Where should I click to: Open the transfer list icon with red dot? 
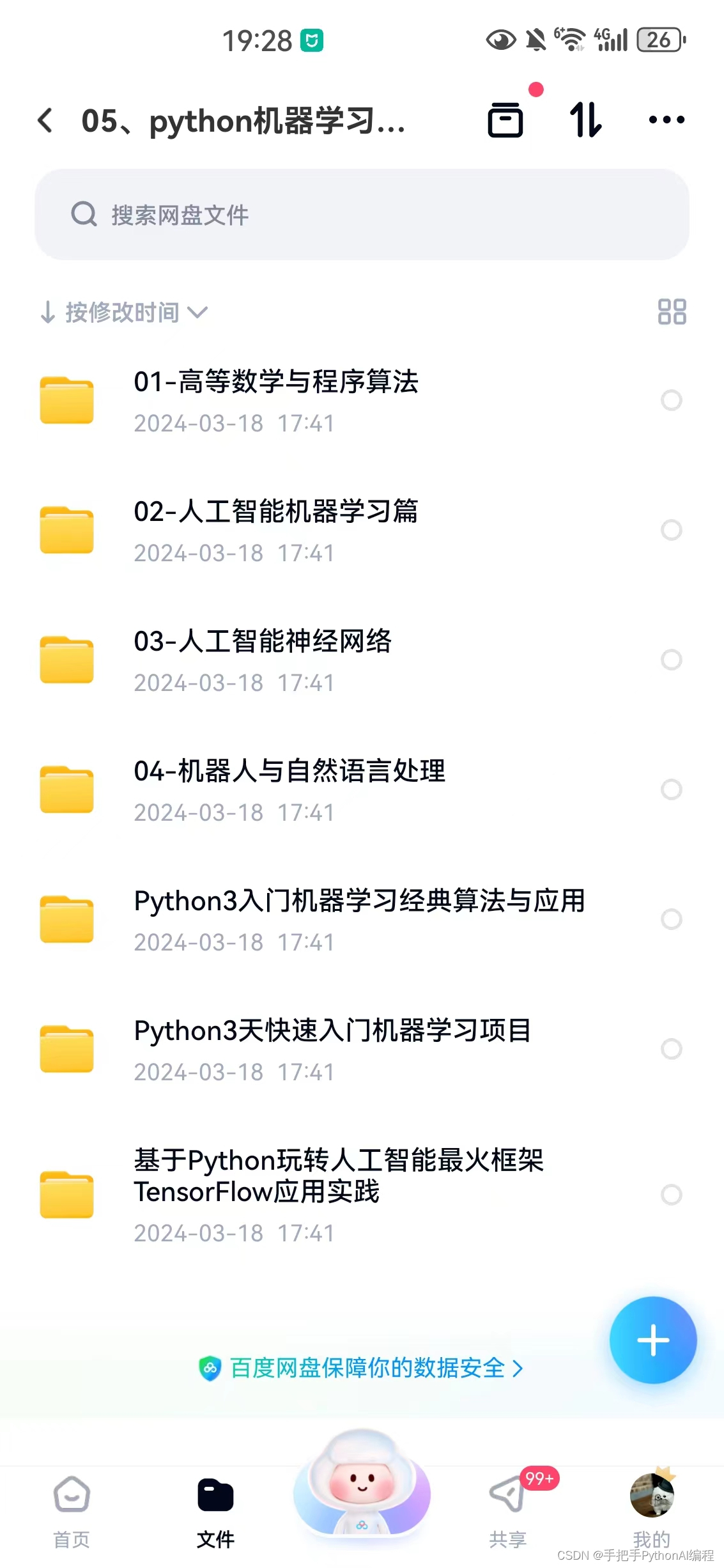(506, 119)
